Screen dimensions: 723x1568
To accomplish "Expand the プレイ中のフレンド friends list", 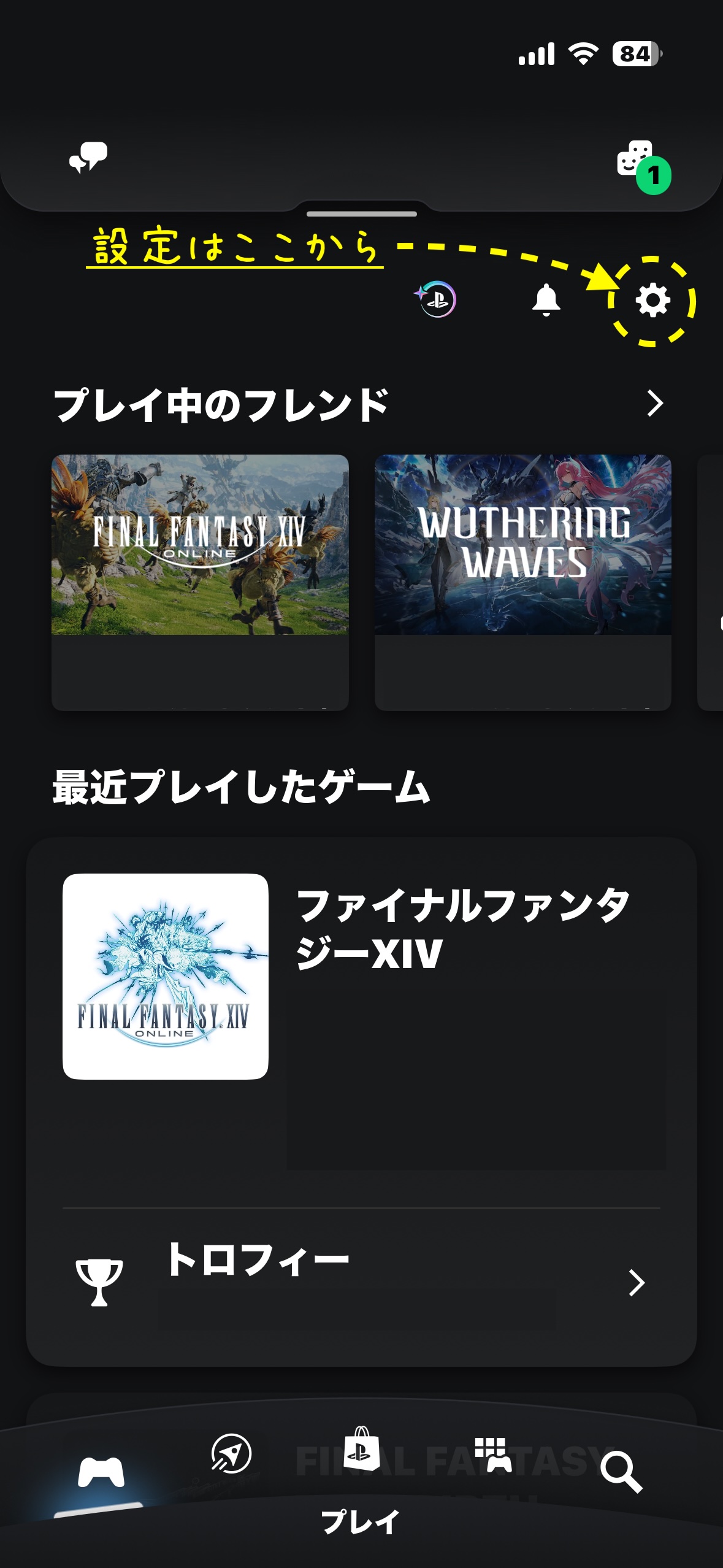I will (655, 403).
